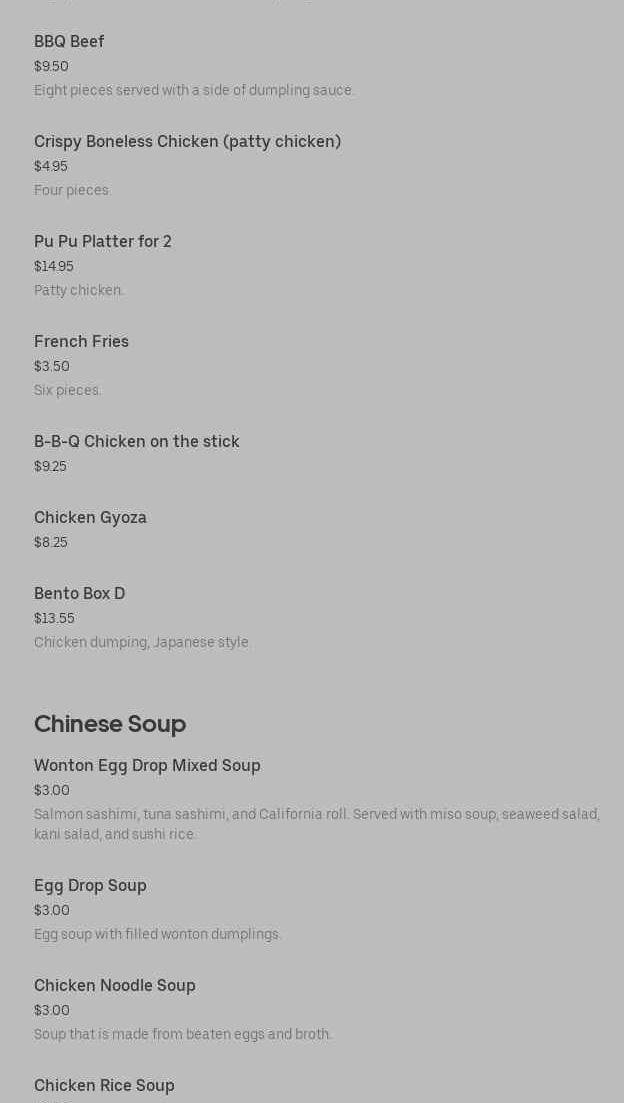Select the Egg Drop Soup item
This screenshot has height=1103, width=624.
pos(90,886)
